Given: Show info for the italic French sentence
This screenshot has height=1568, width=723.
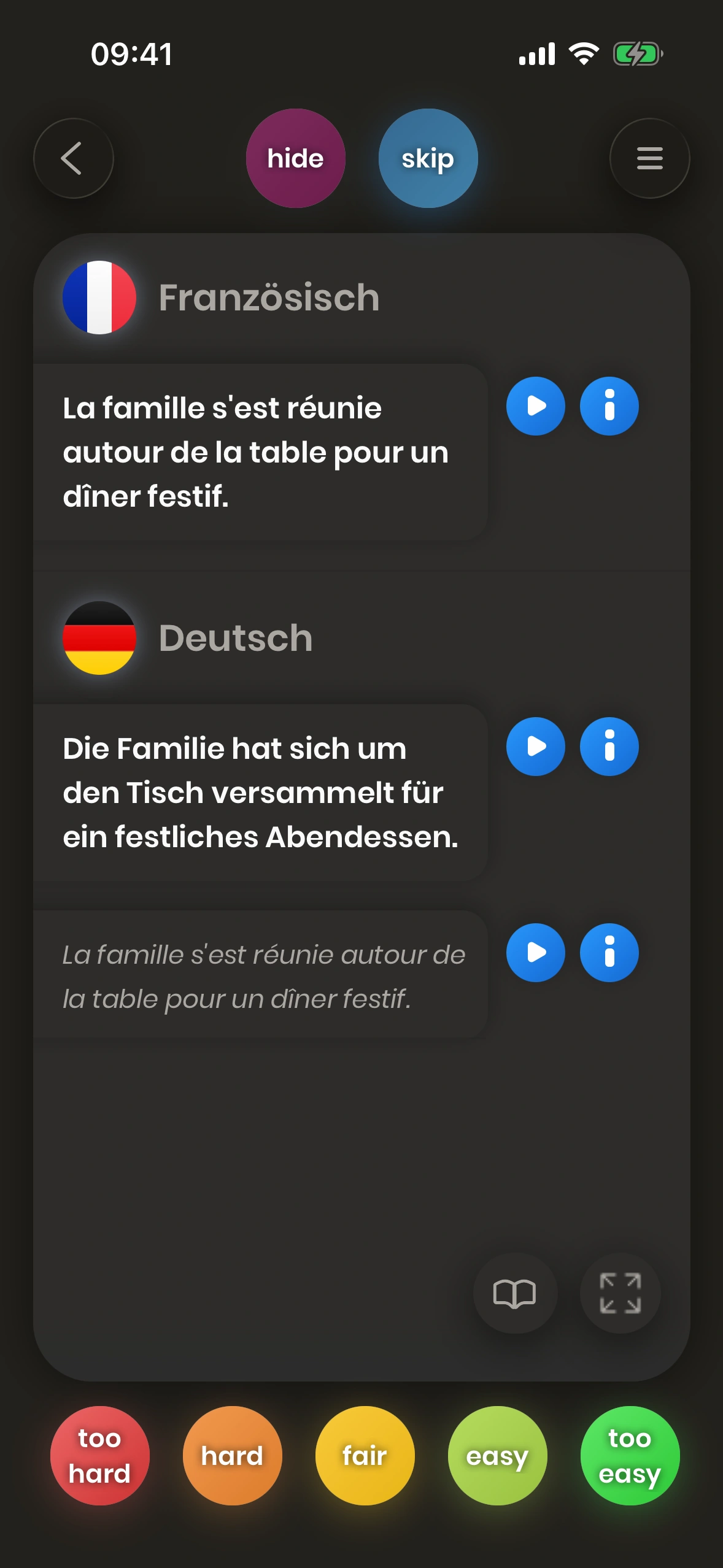Looking at the screenshot, I should (609, 953).
